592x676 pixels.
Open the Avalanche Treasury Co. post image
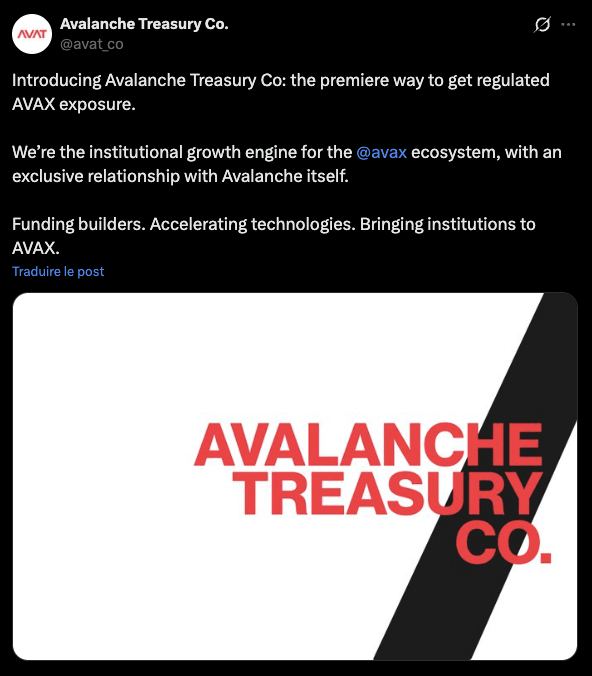(295, 476)
